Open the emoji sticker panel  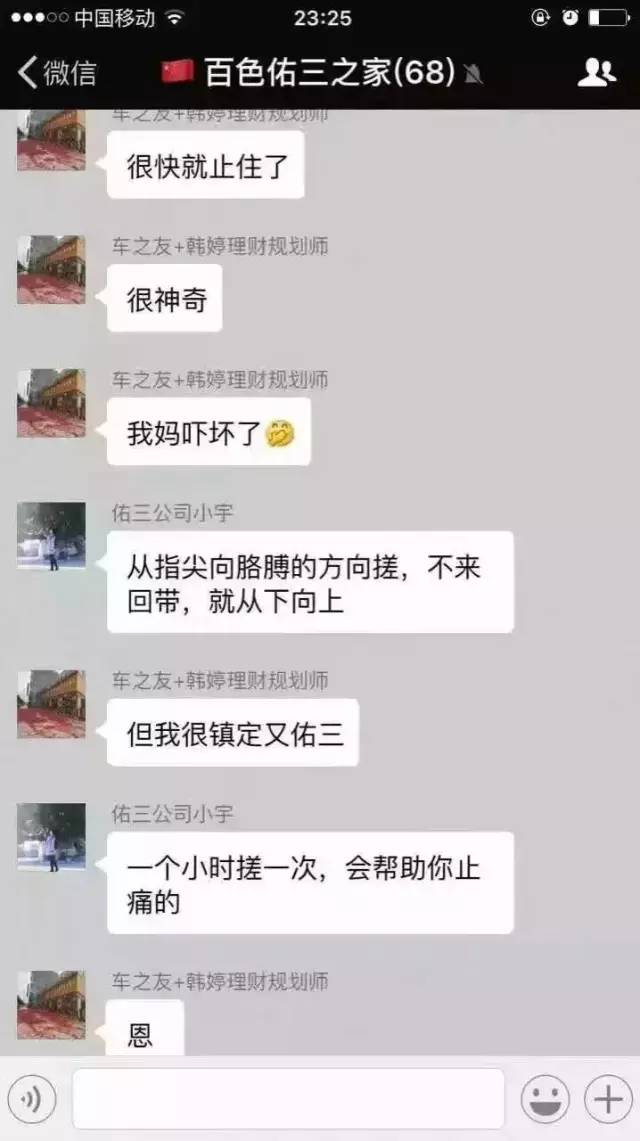(x=545, y=1100)
